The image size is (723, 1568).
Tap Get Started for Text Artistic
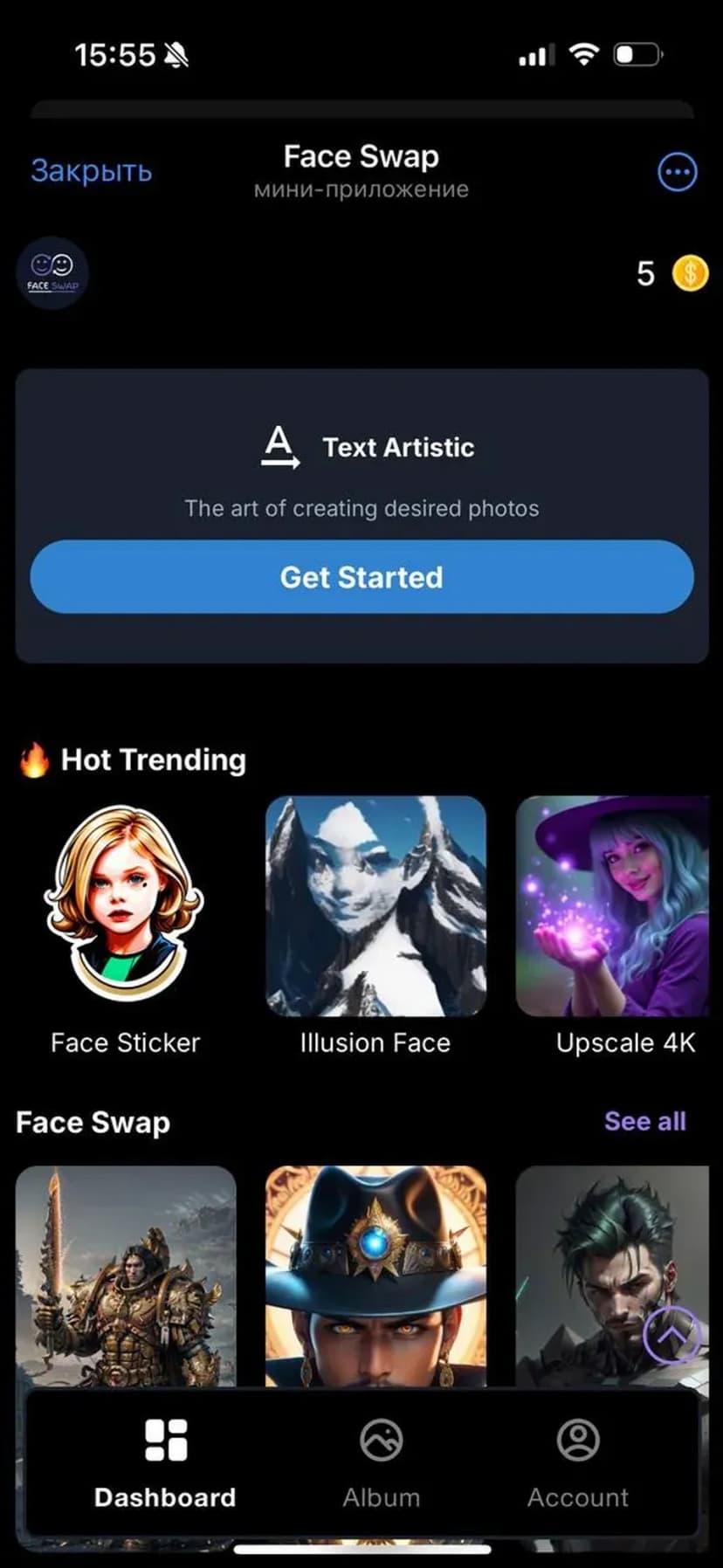coord(361,577)
